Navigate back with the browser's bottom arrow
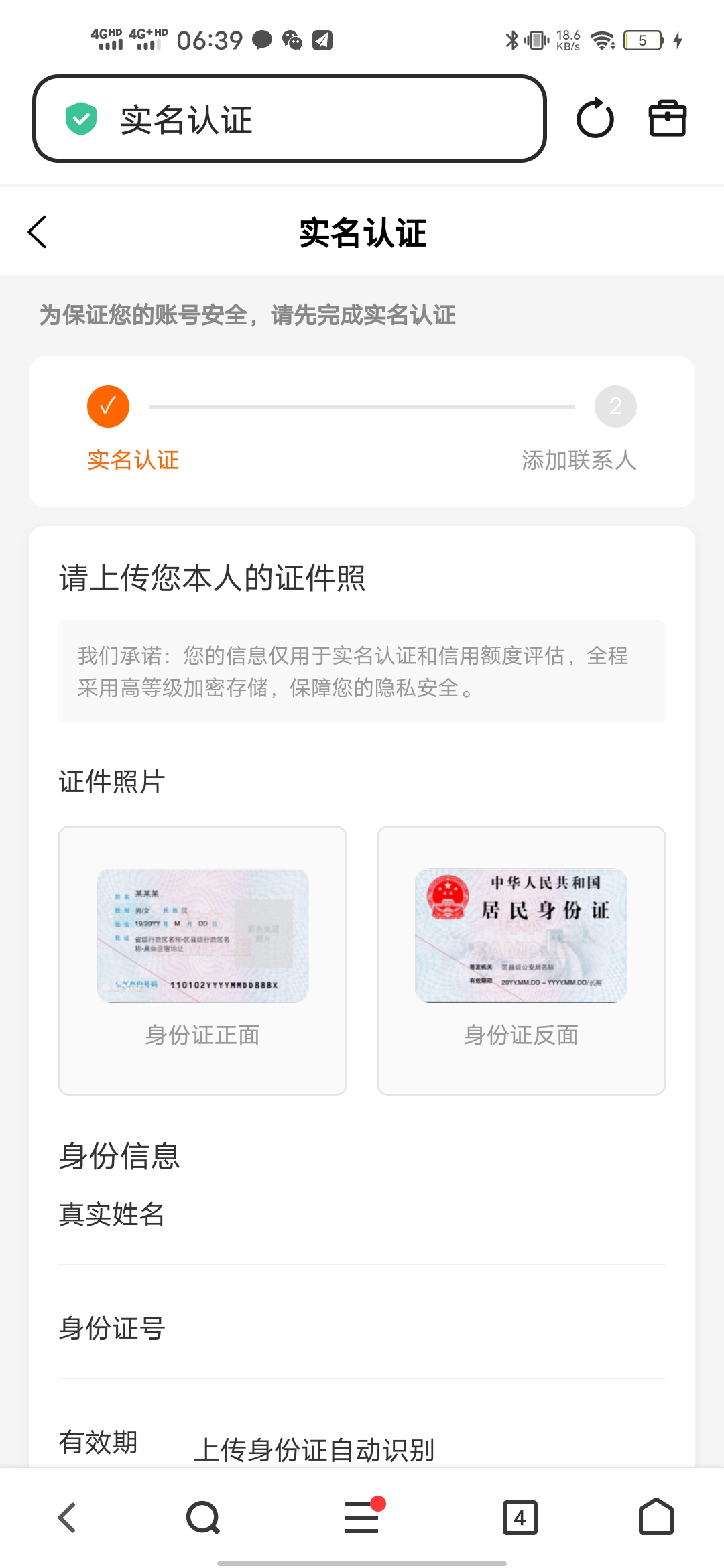The height and width of the screenshot is (1568, 724). [67, 1518]
